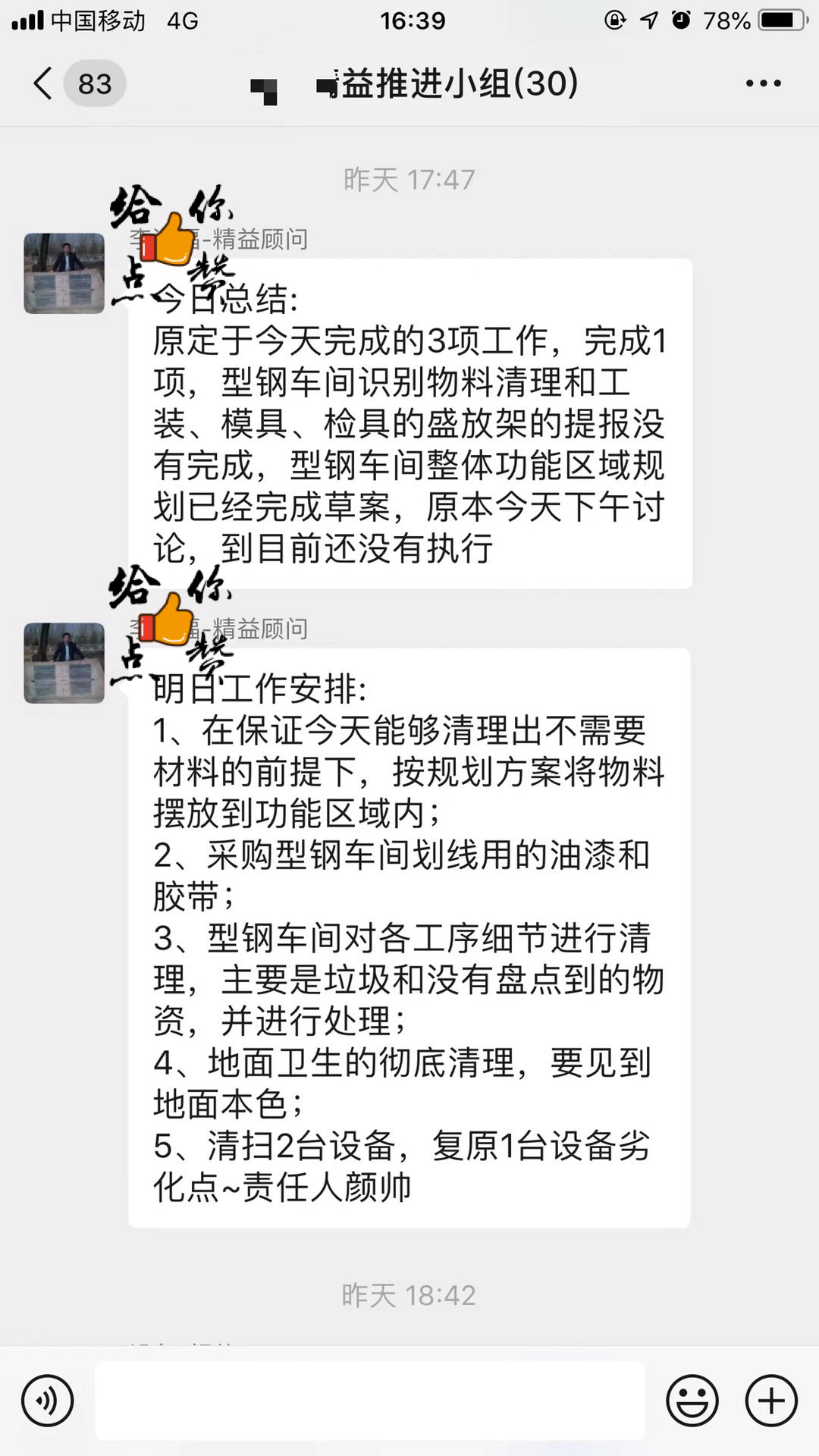The width and height of the screenshot is (819, 1456).
Task: Open sender avatar beside 明日工作安排 message
Action: 64,663
